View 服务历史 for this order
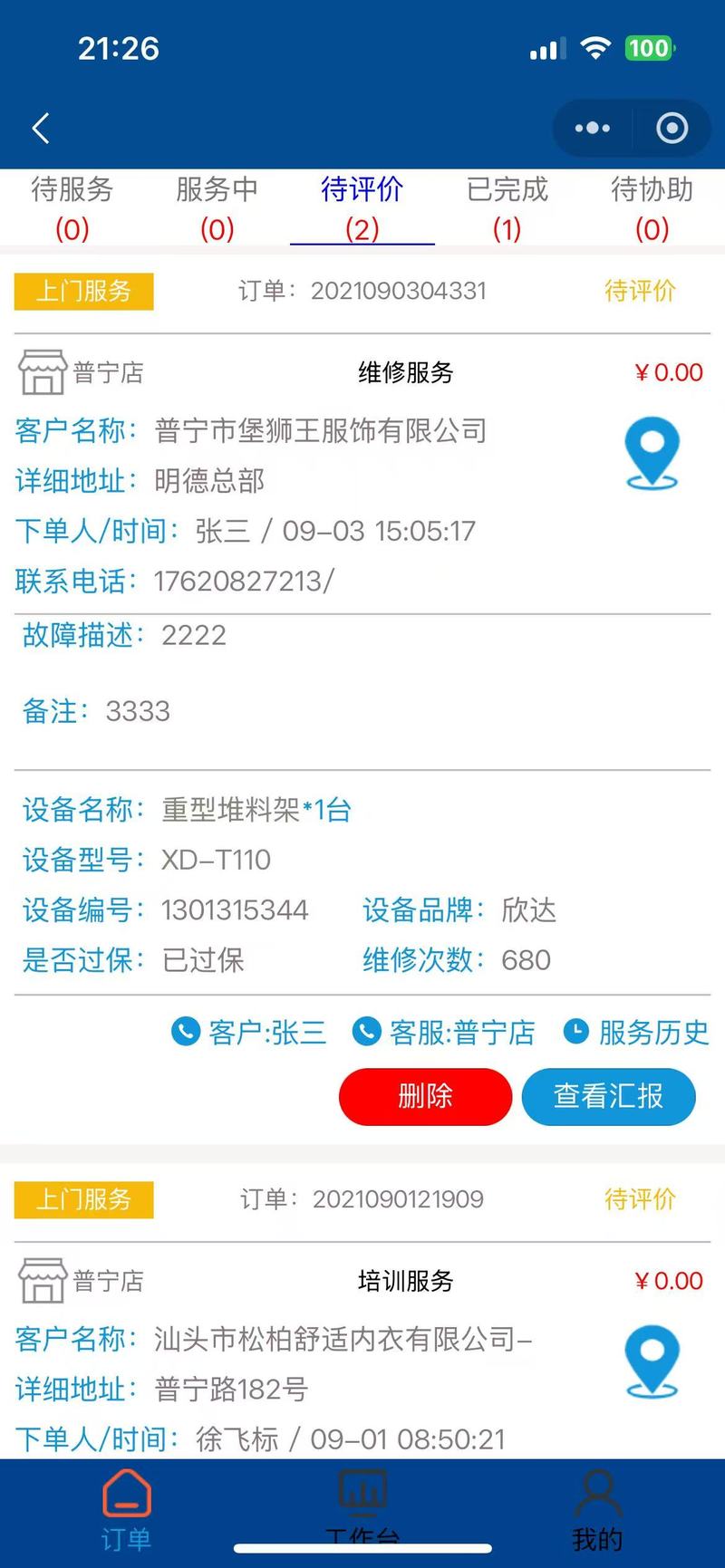 (x=636, y=1032)
